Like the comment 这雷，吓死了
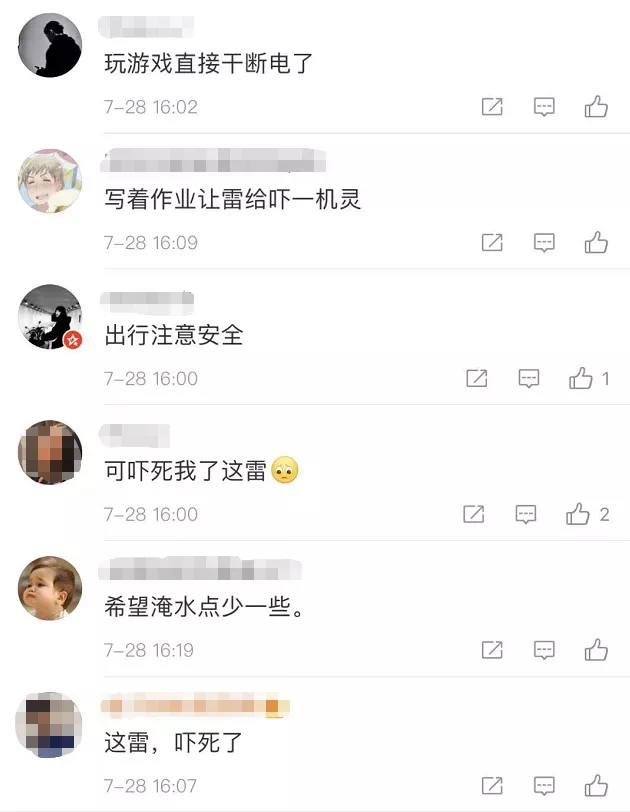 click(x=596, y=785)
